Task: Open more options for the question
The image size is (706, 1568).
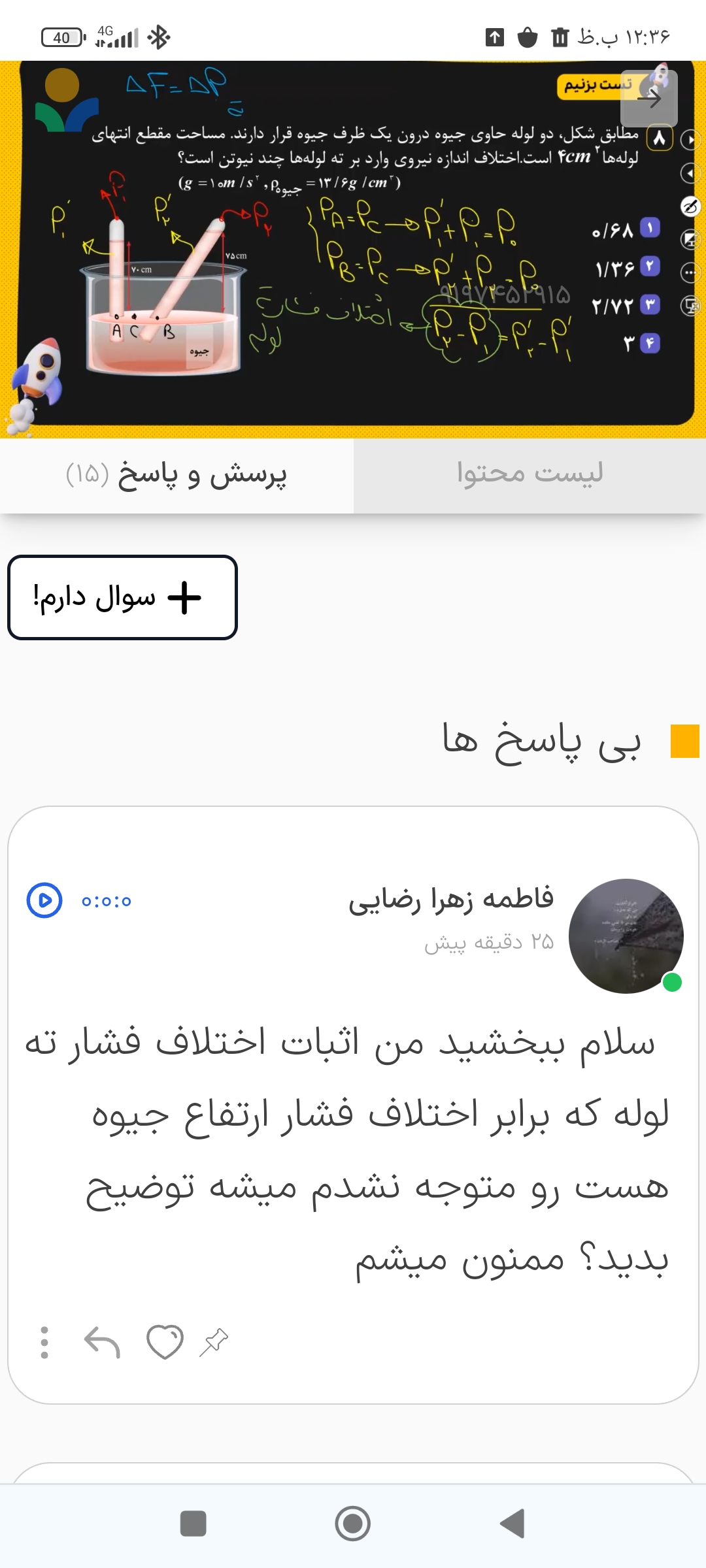Action: click(44, 1343)
